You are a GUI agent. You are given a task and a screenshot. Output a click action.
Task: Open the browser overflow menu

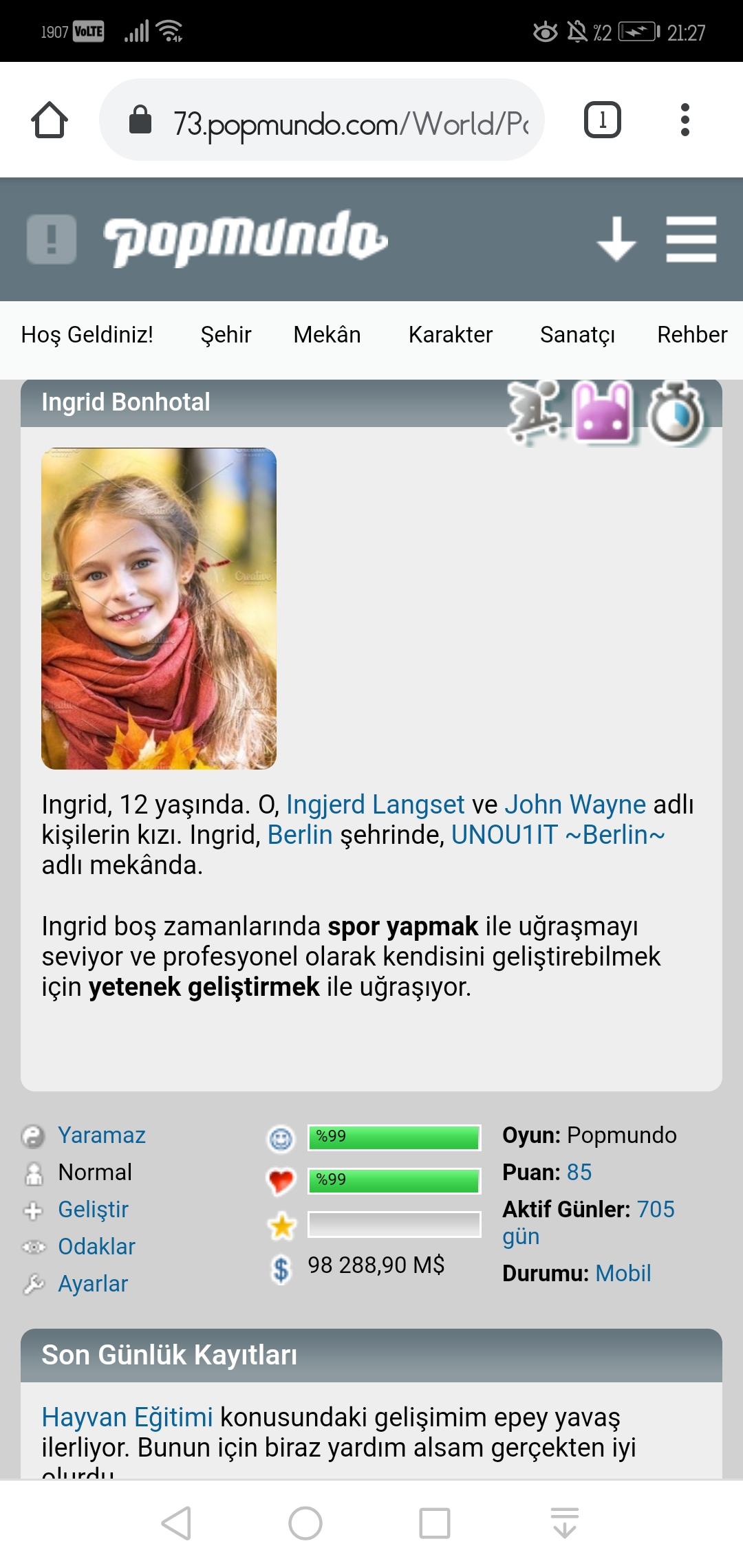[685, 120]
